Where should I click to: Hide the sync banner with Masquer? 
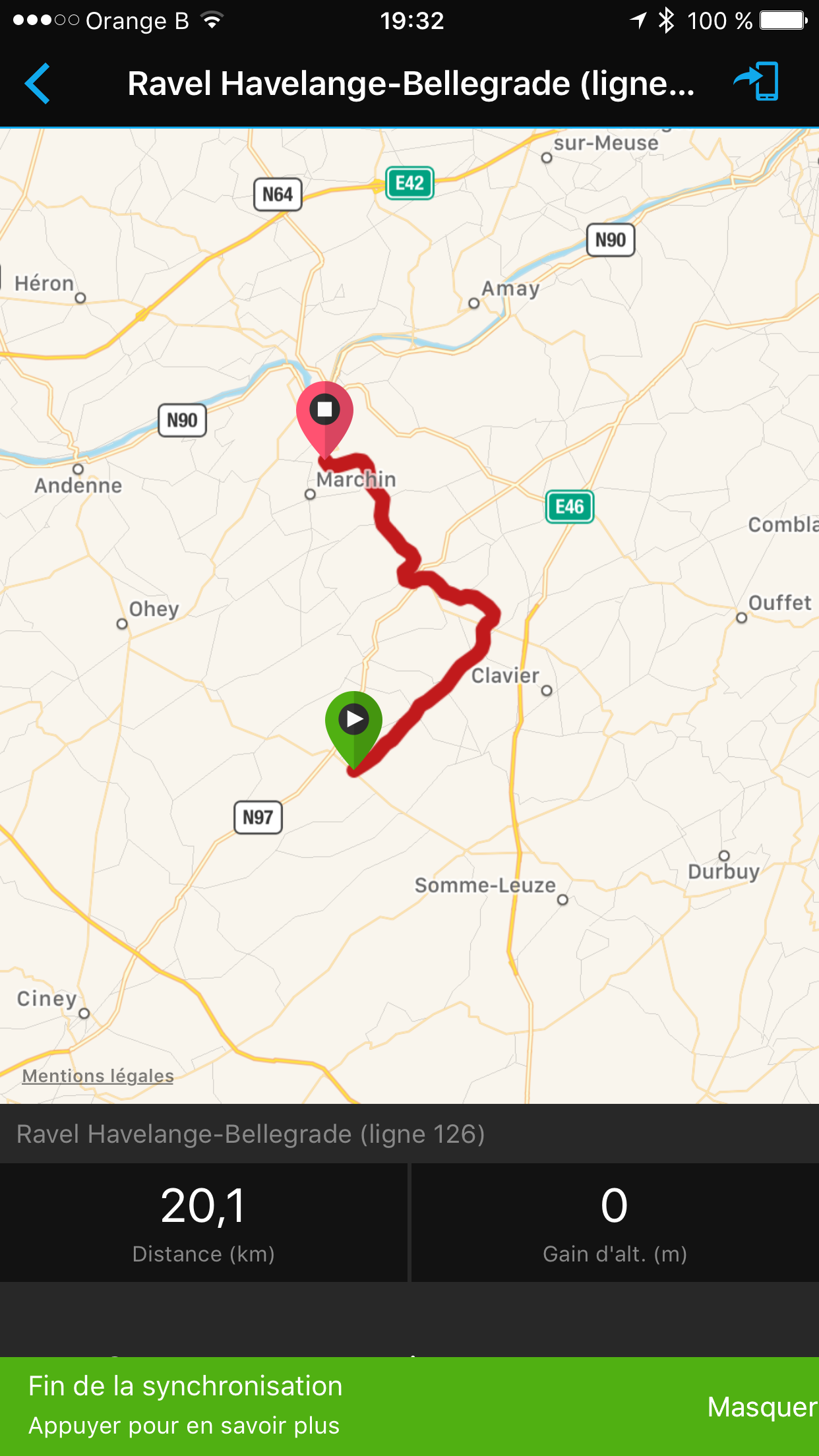[762, 1407]
